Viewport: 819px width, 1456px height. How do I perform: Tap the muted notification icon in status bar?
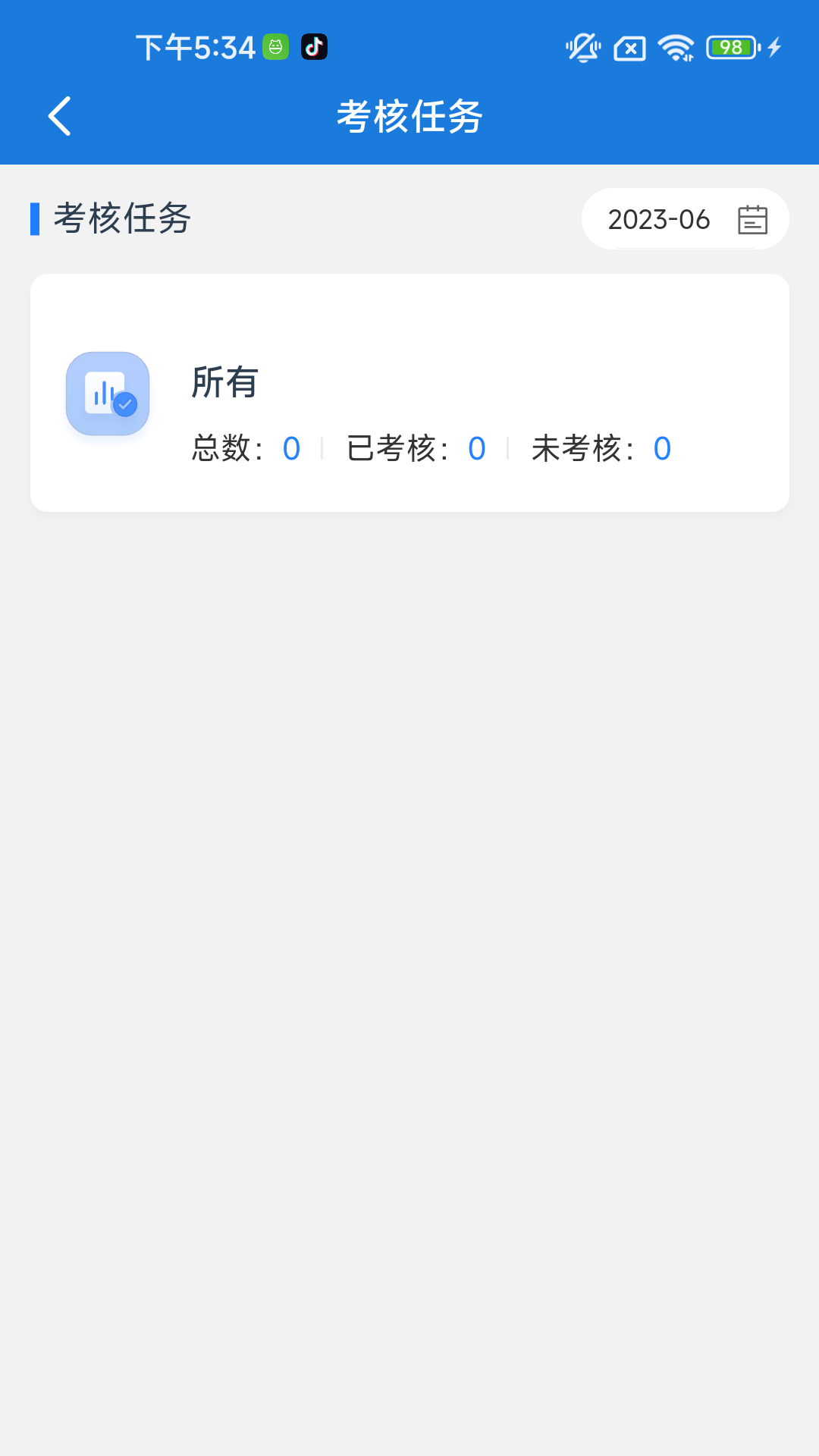tap(584, 47)
